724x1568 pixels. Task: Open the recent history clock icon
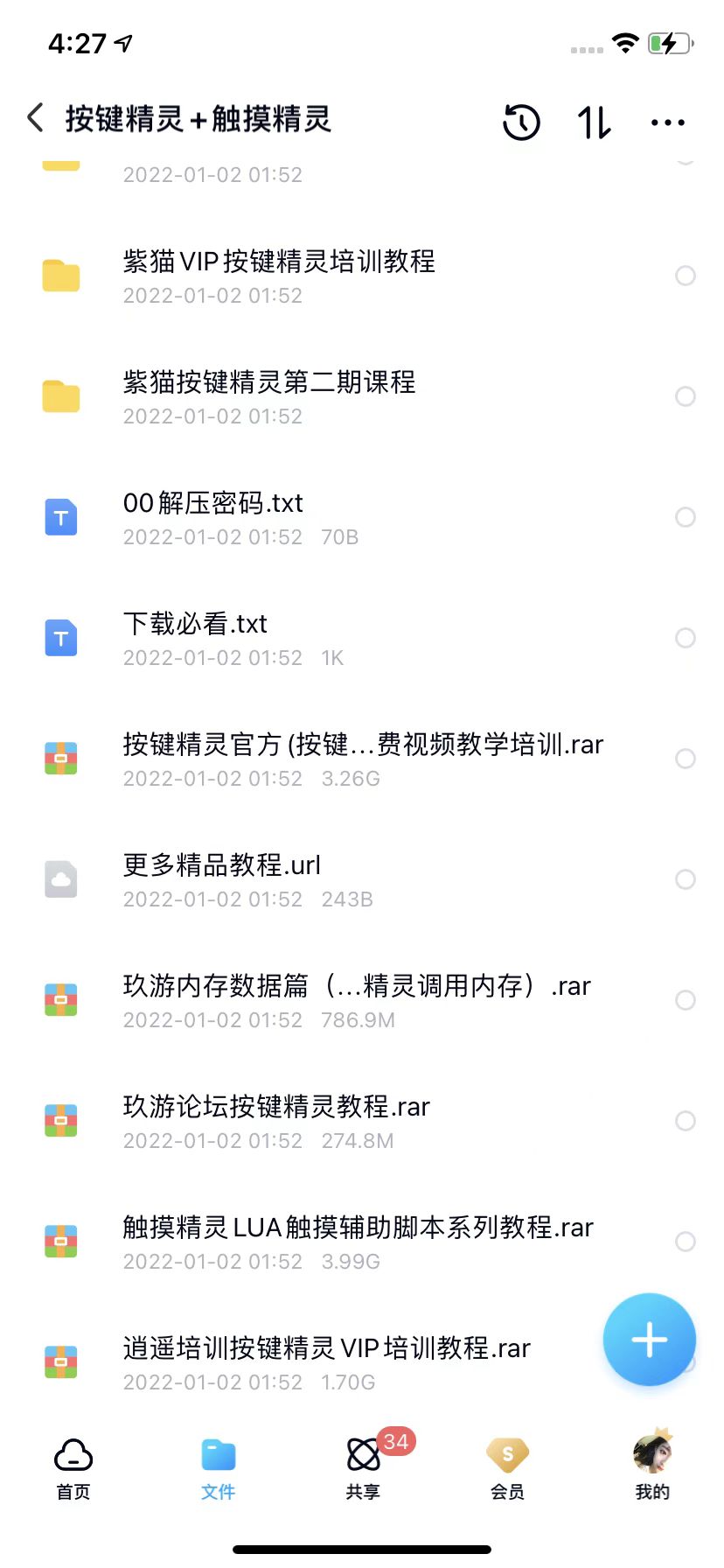click(521, 122)
